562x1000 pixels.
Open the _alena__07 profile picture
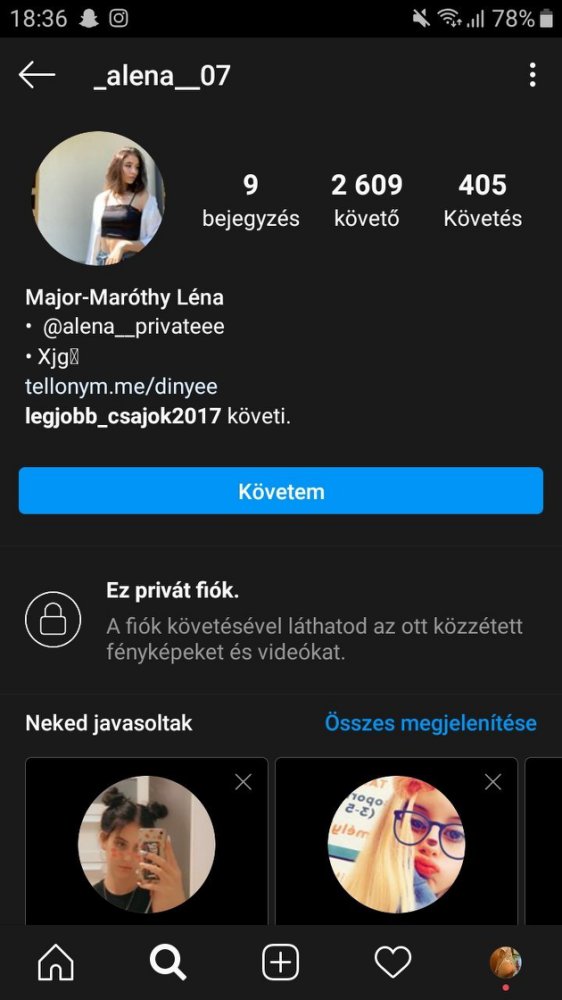click(98, 198)
